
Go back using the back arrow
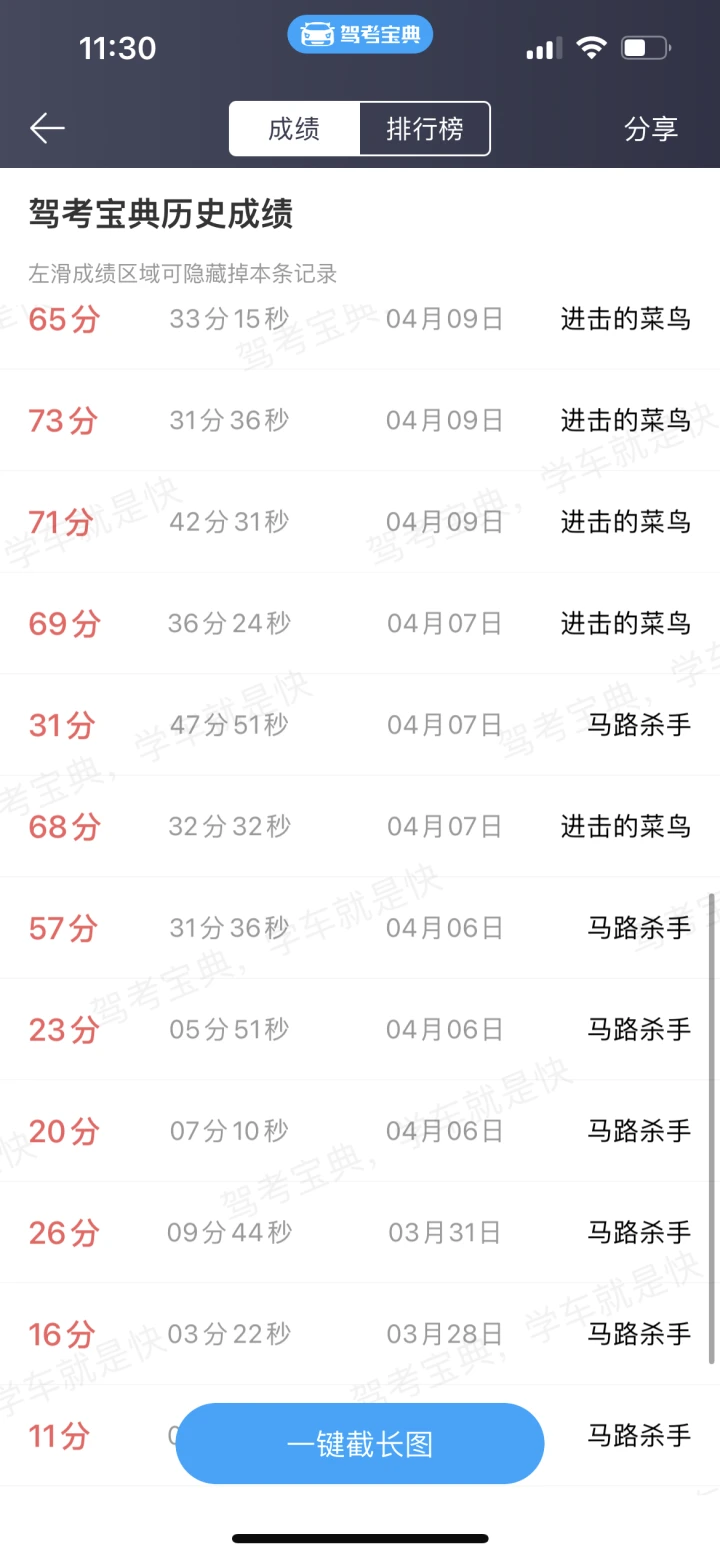tap(47, 128)
